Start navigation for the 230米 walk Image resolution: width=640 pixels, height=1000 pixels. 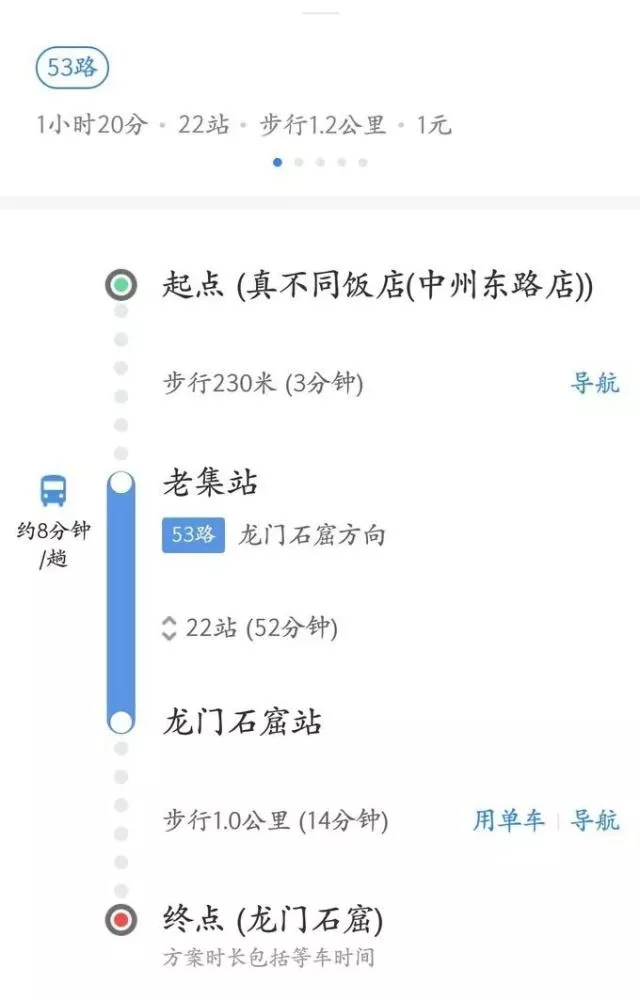[595, 383]
